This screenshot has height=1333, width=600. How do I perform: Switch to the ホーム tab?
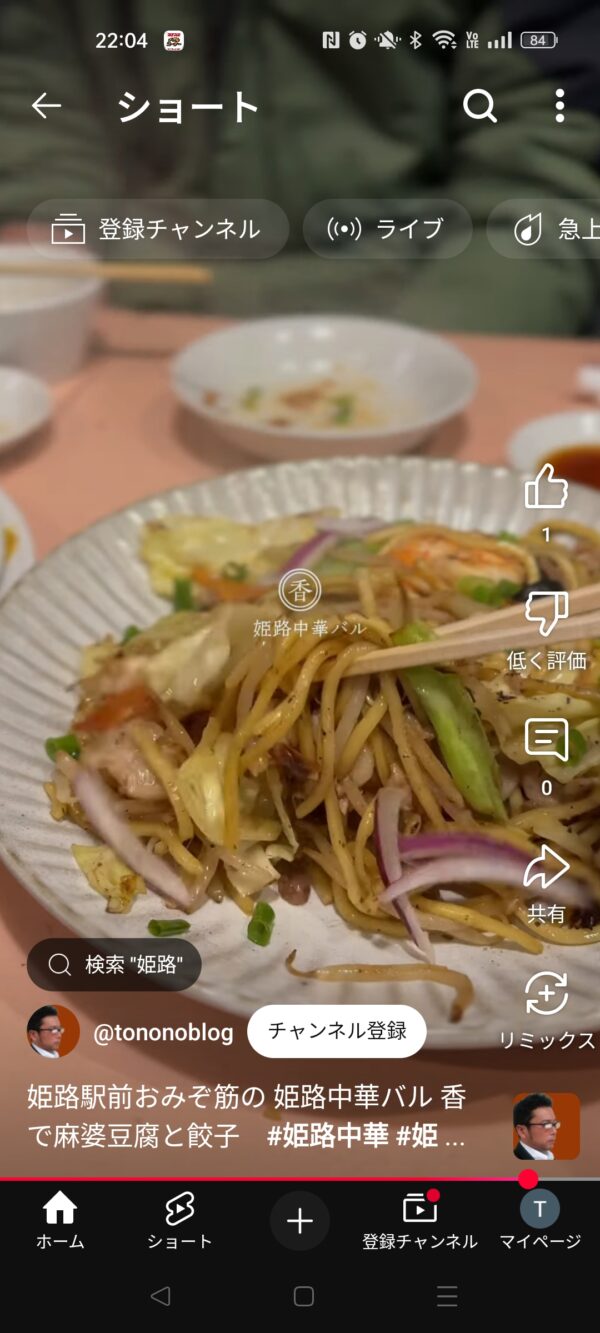tap(60, 1220)
